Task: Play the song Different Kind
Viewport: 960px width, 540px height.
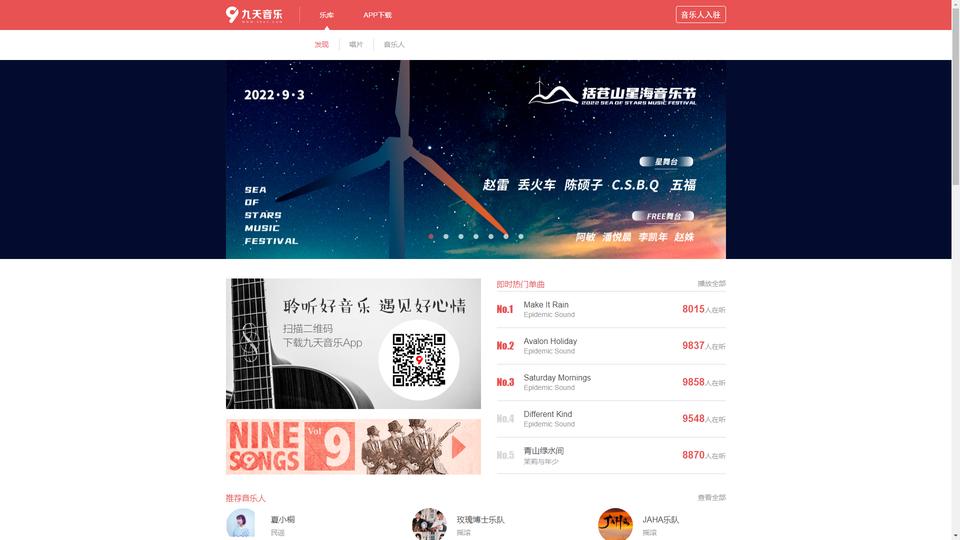Action: pyautogui.click(x=548, y=414)
